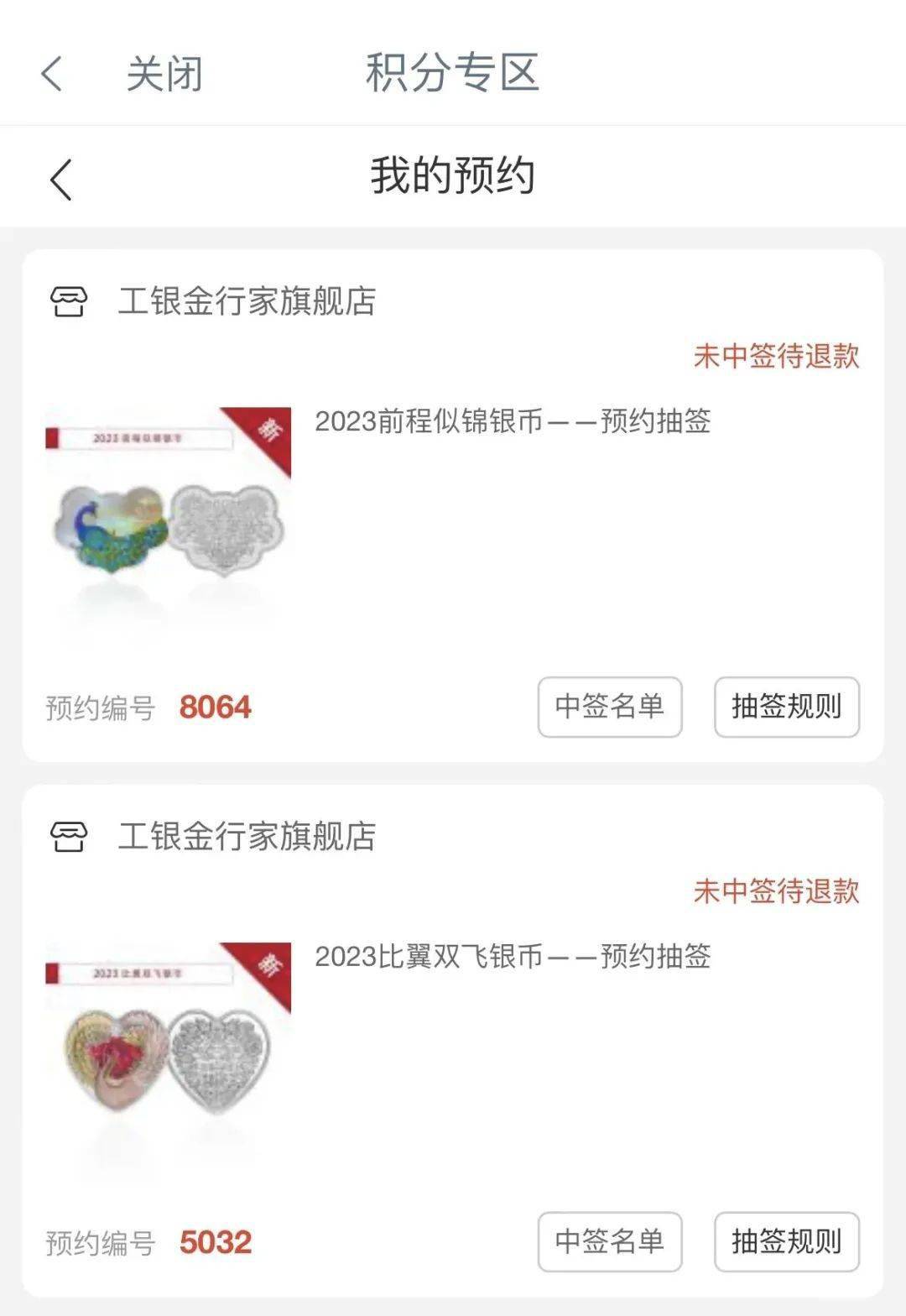Image resolution: width=906 pixels, height=1316 pixels.
Task: Tap the 新 corner badge on the peacock coin image
Action: click(x=268, y=428)
